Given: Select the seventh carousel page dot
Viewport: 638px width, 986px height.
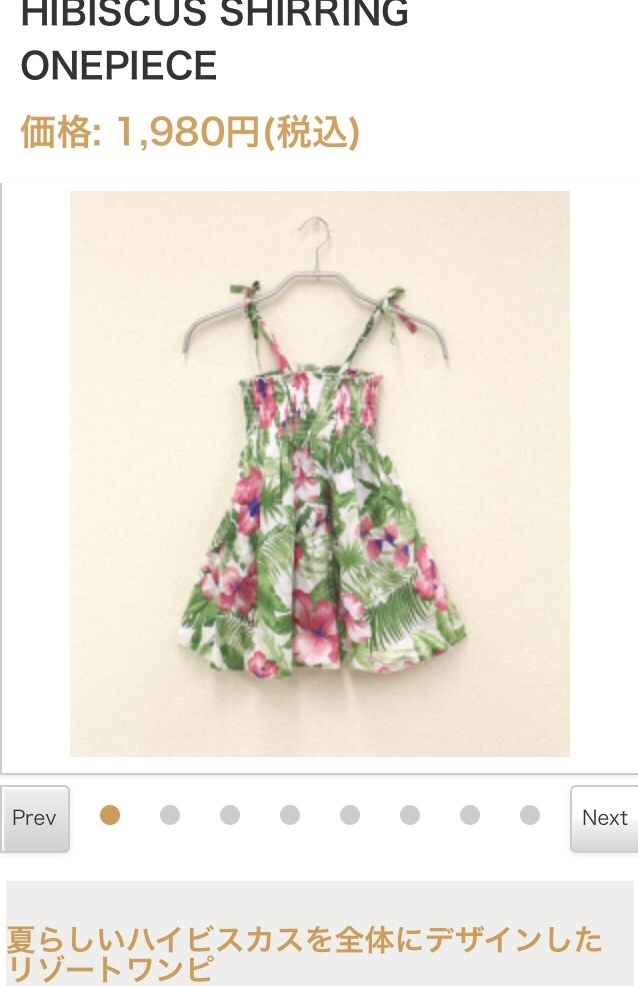Looking at the screenshot, I should tap(470, 815).
